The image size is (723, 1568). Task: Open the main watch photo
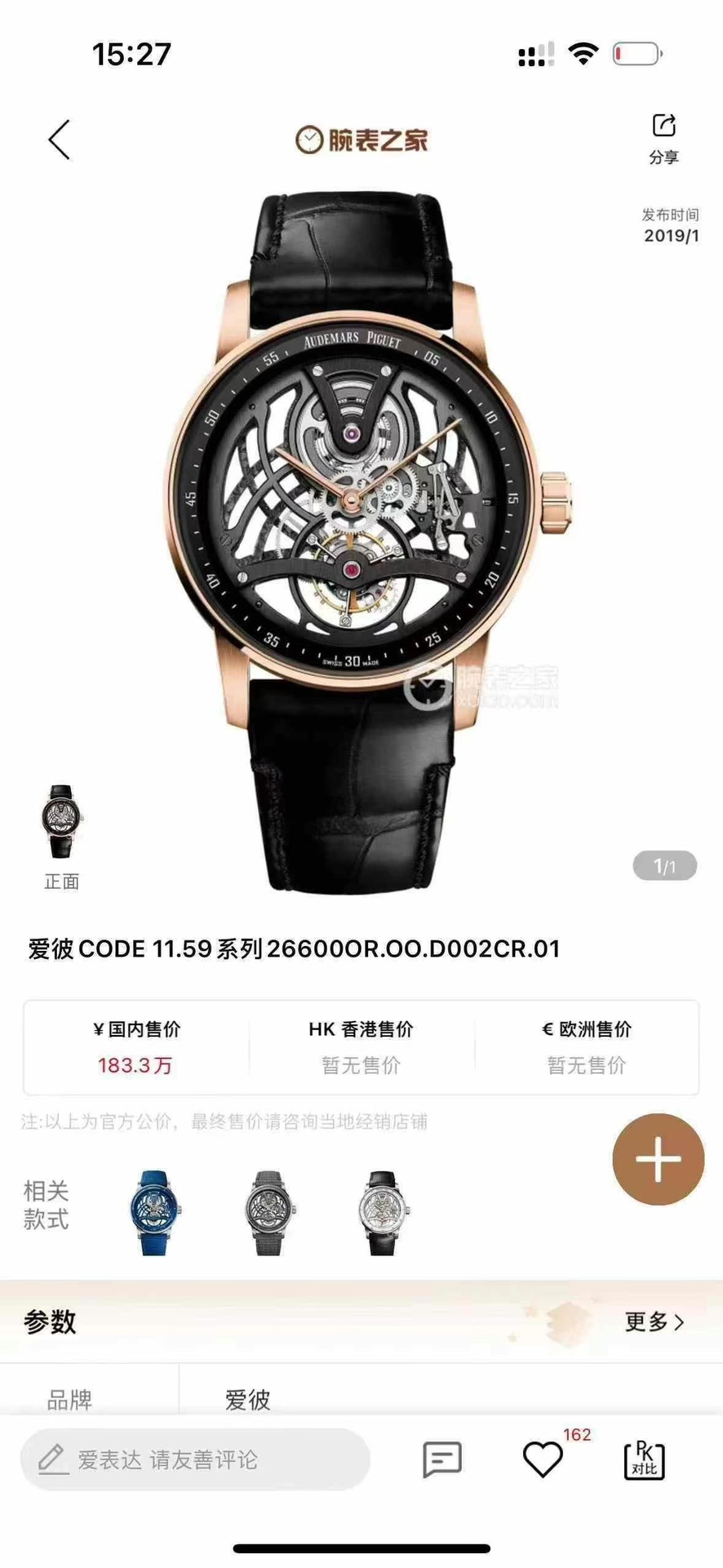tap(361, 522)
